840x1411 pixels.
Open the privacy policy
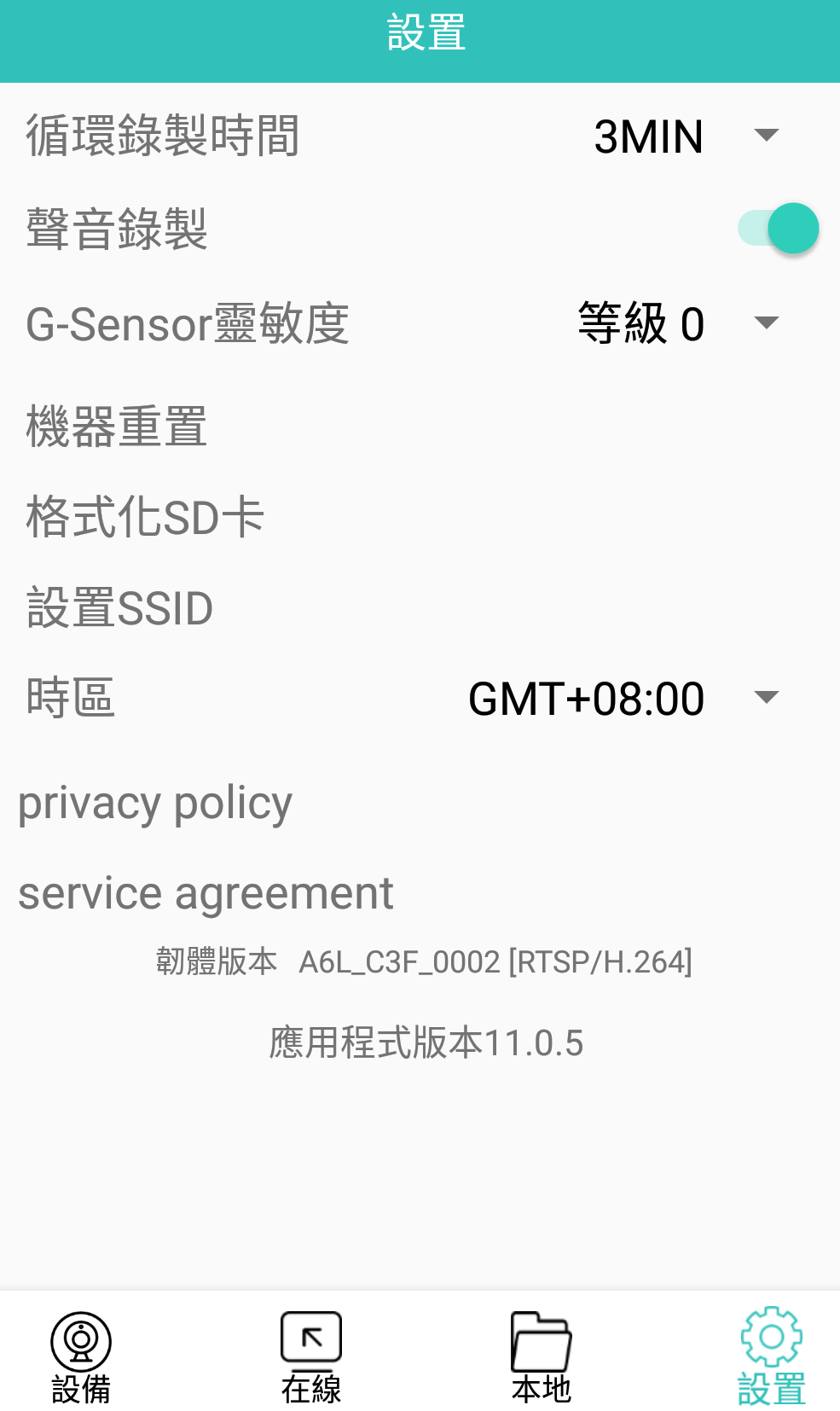155,804
